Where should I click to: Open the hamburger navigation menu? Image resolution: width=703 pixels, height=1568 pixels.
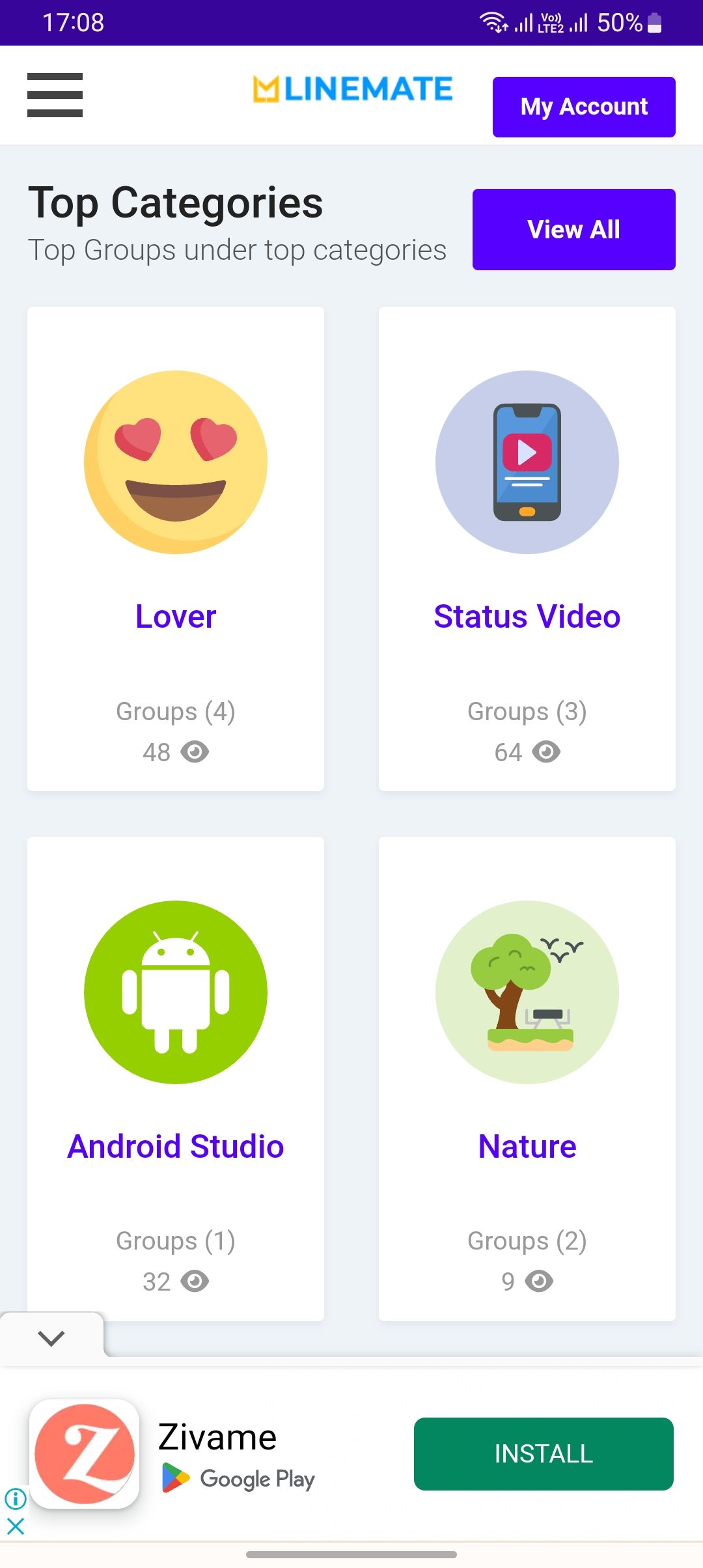point(55,95)
